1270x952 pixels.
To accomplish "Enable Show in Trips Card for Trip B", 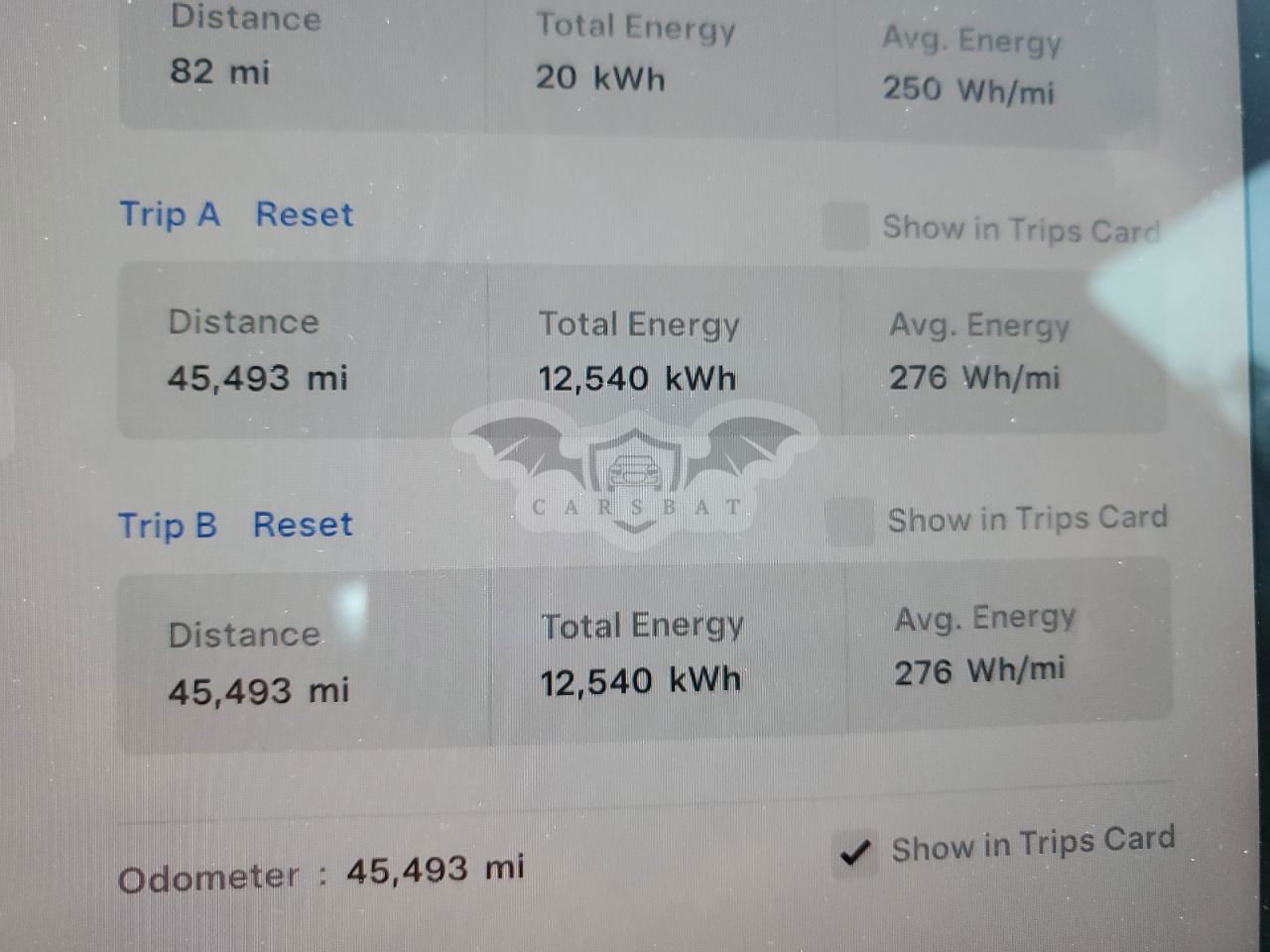I will [x=850, y=522].
